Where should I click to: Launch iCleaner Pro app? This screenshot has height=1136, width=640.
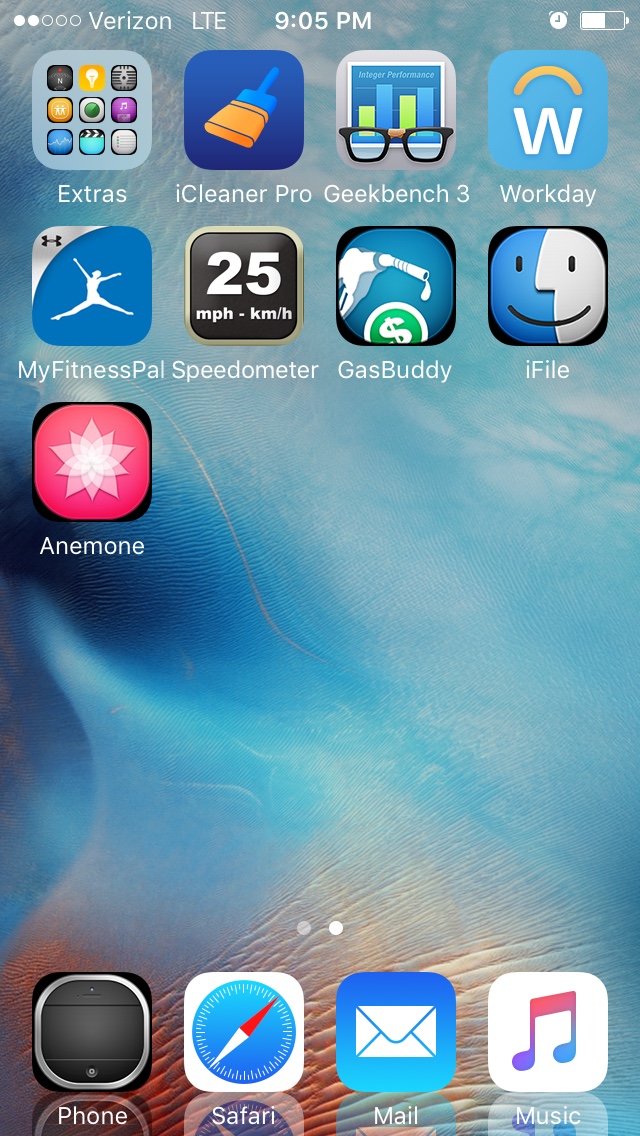tap(244, 110)
